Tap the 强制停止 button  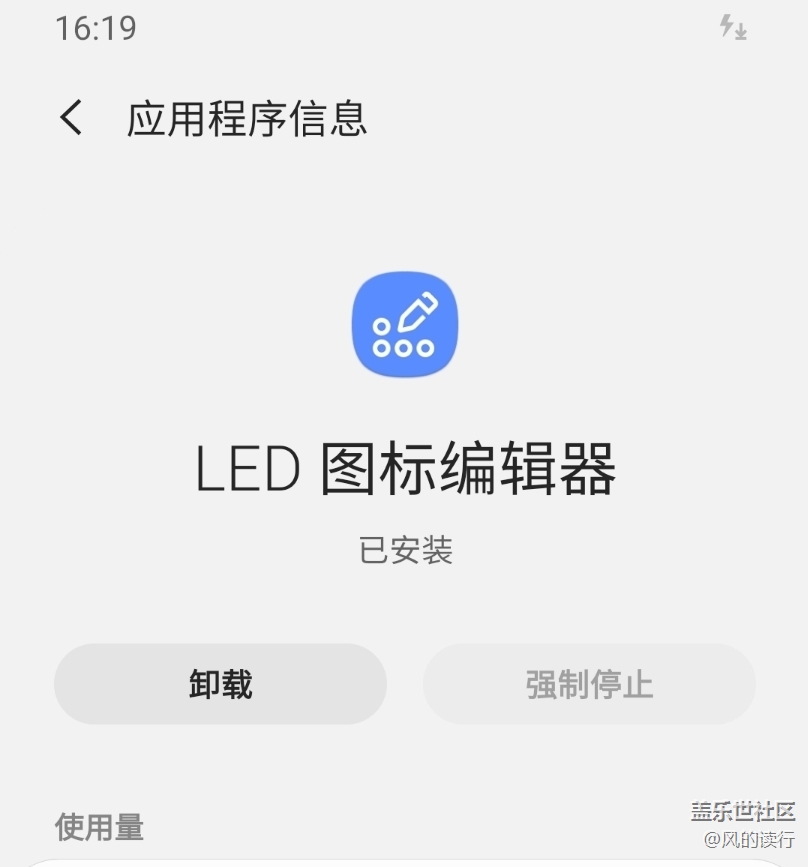pos(590,684)
